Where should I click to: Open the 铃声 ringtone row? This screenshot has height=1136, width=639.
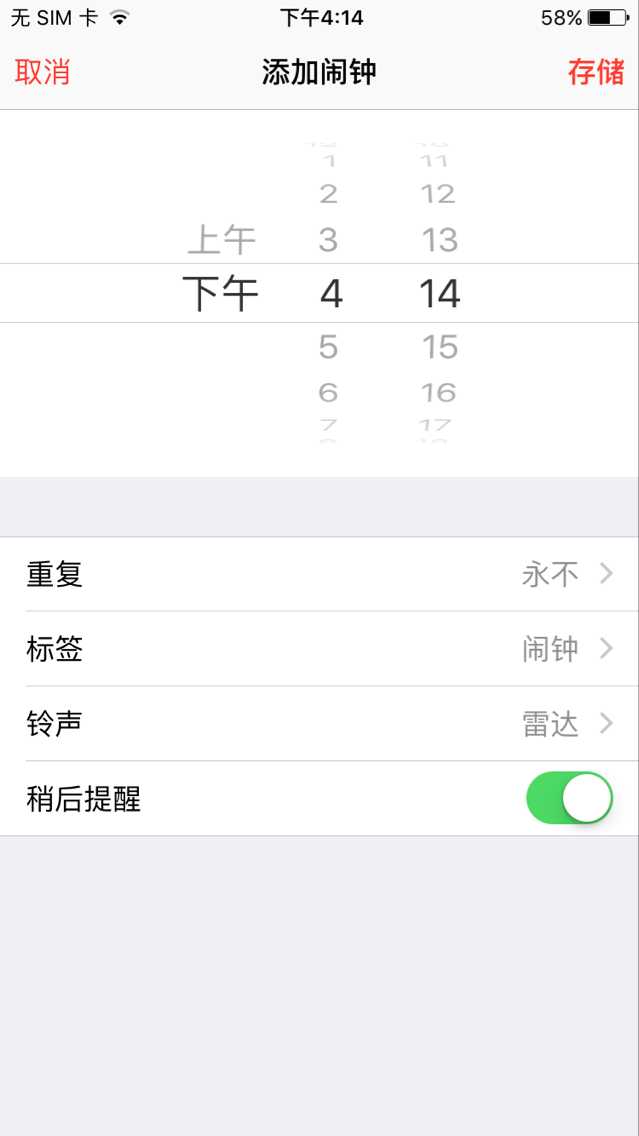click(x=320, y=723)
